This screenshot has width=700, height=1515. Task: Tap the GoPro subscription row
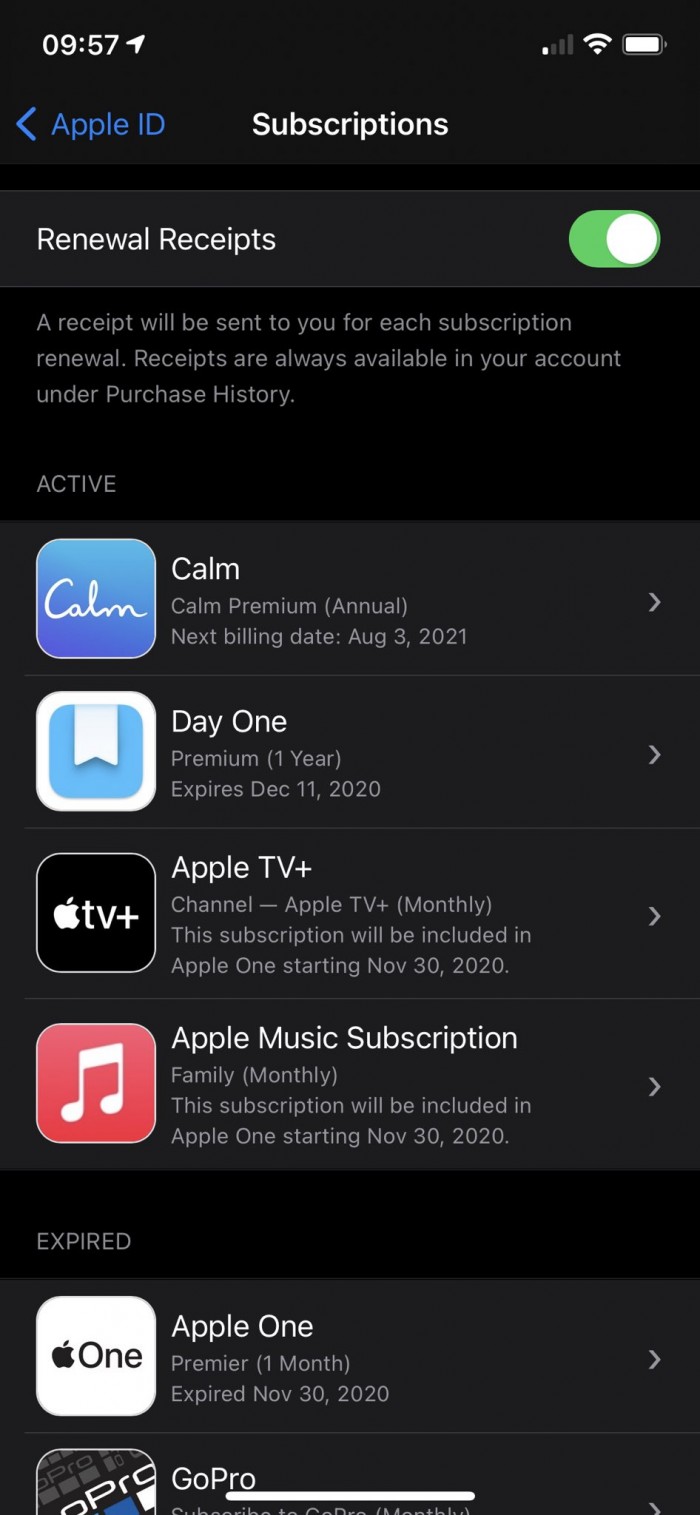coord(350,1478)
